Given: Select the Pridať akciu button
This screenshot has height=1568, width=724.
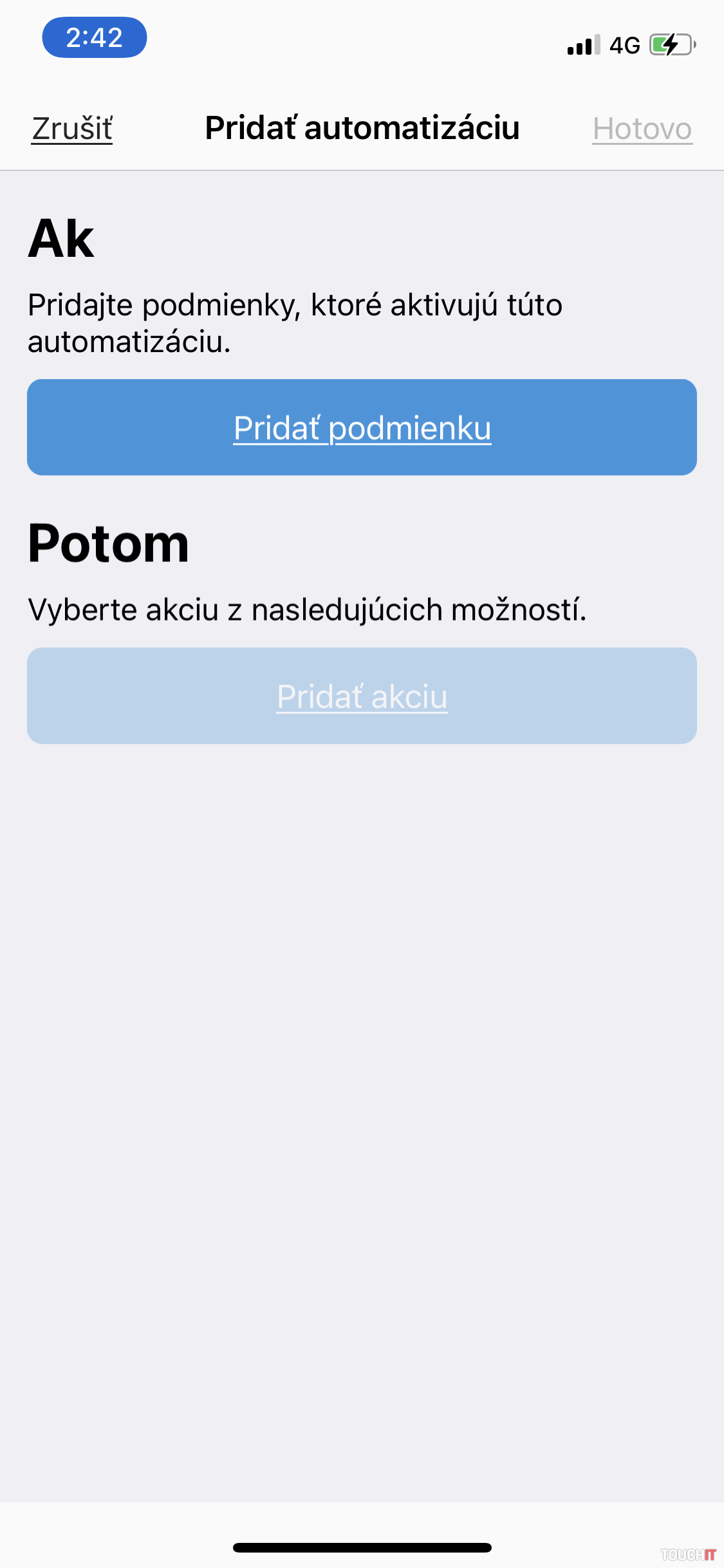Looking at the screenshot, I should click(x=362, y=696).
